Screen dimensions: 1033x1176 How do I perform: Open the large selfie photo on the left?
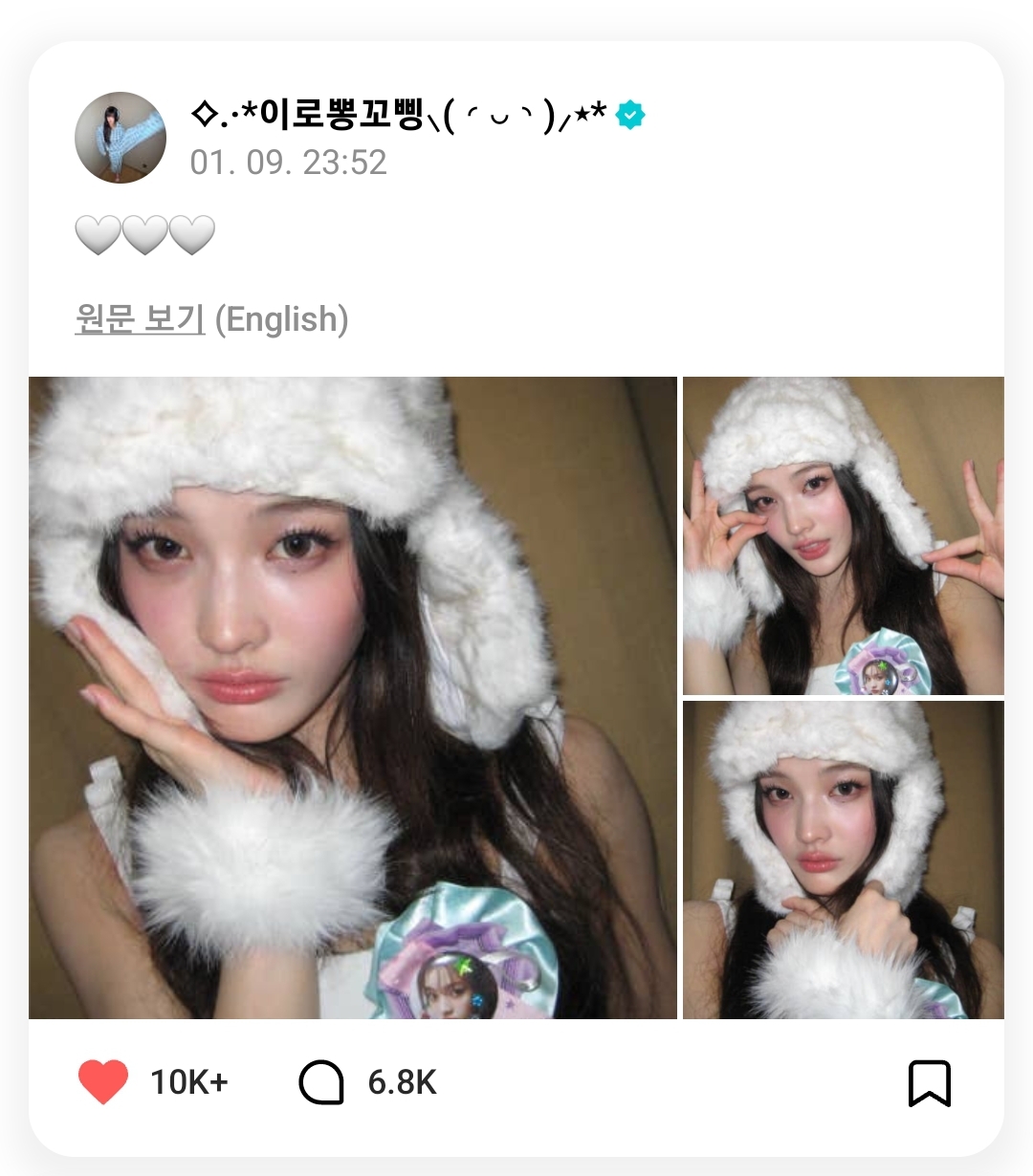(352, 698)
